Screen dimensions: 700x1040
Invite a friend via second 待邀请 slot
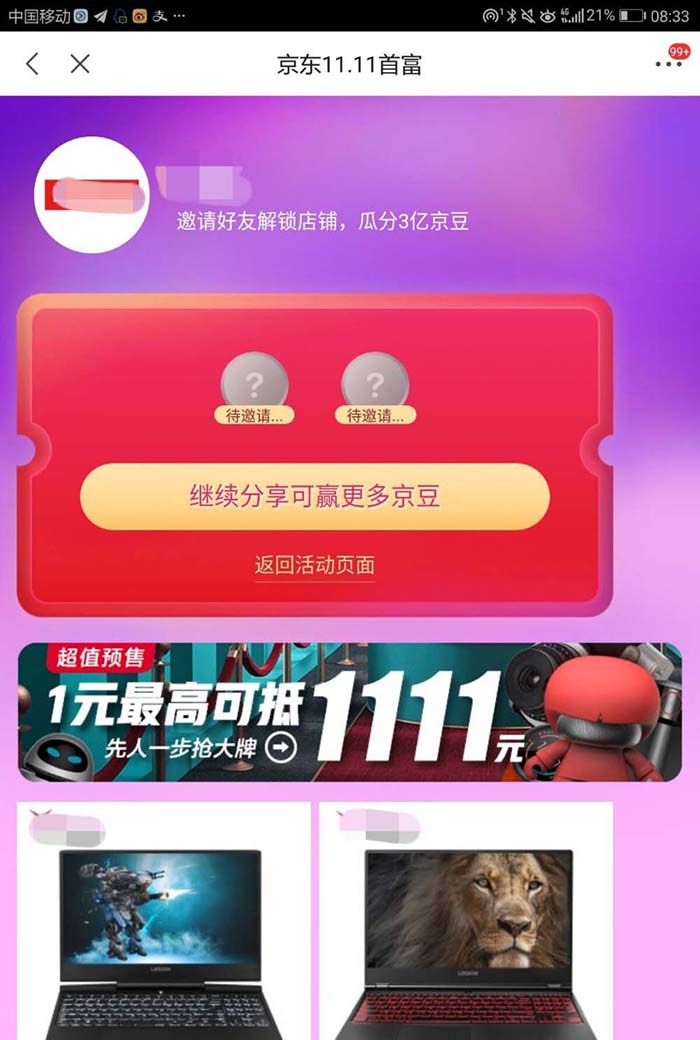point(375,388)
